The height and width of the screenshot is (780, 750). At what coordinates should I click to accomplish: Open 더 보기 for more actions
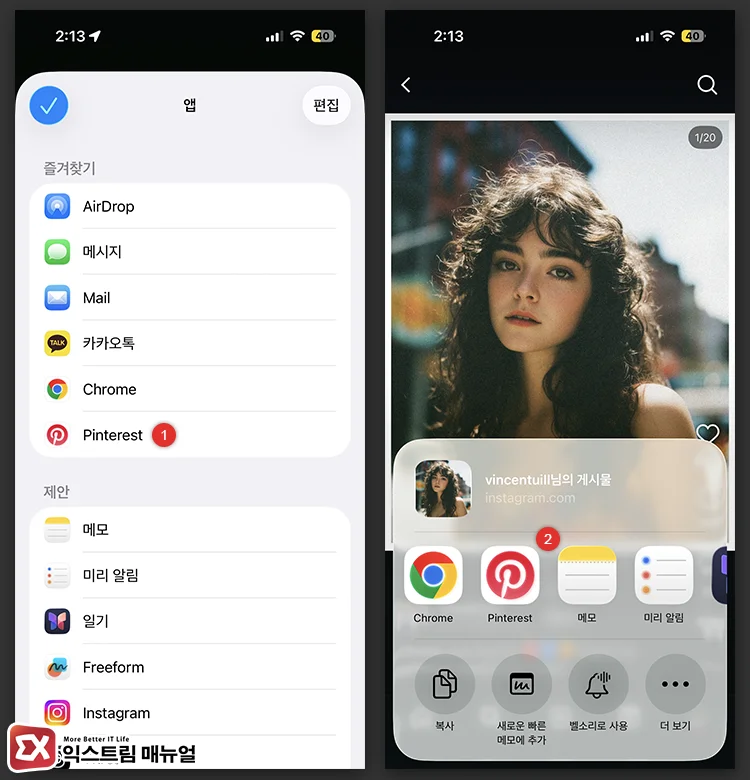[675, 685]
